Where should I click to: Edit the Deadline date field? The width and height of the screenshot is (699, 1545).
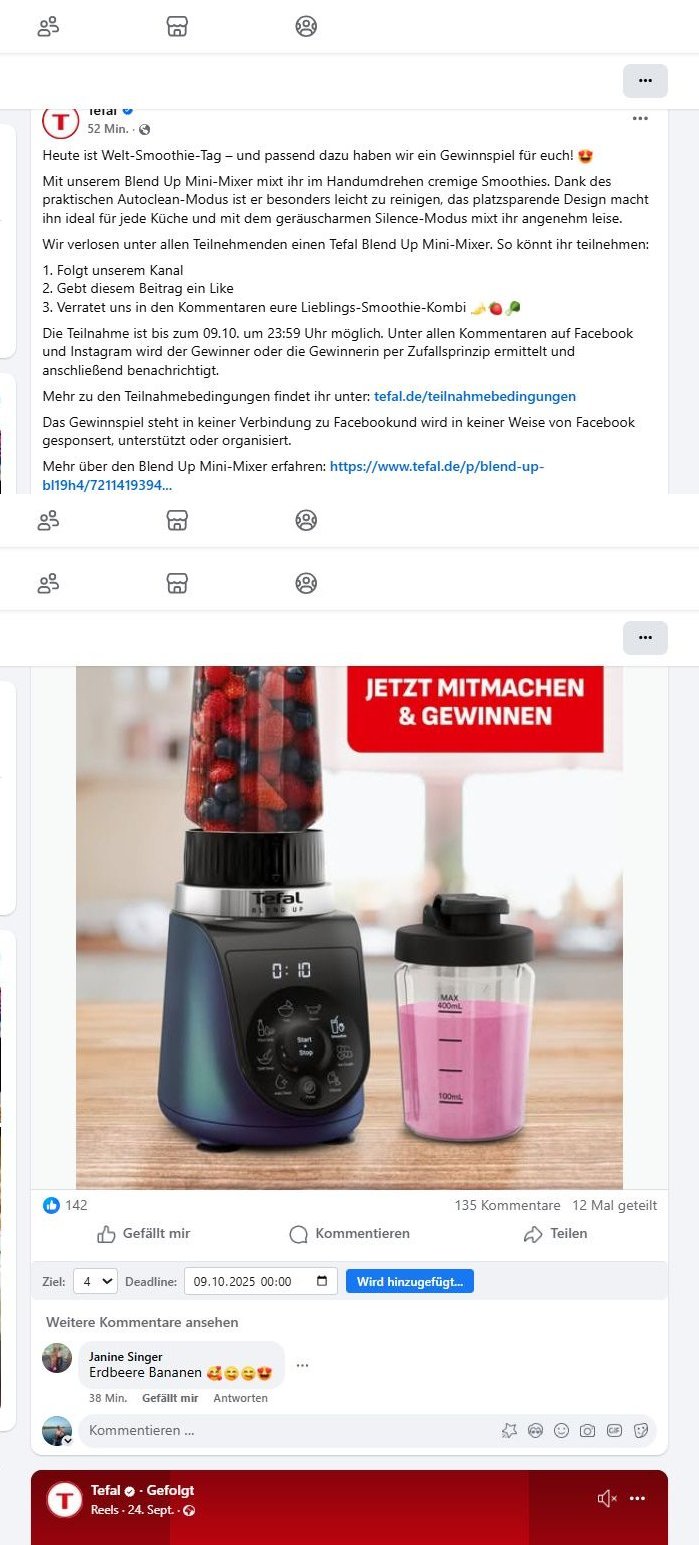260,1281
